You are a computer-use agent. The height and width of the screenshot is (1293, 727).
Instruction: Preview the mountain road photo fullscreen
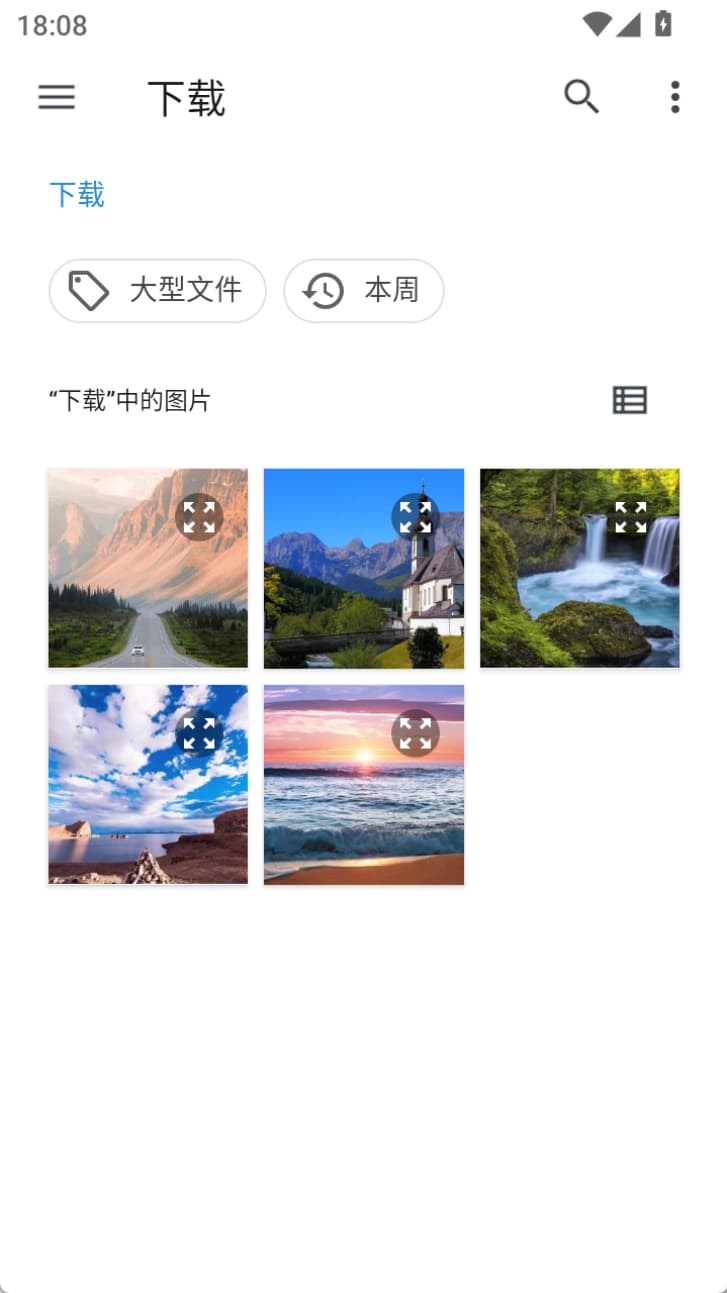pyautogui.click(x=199, y=517)
